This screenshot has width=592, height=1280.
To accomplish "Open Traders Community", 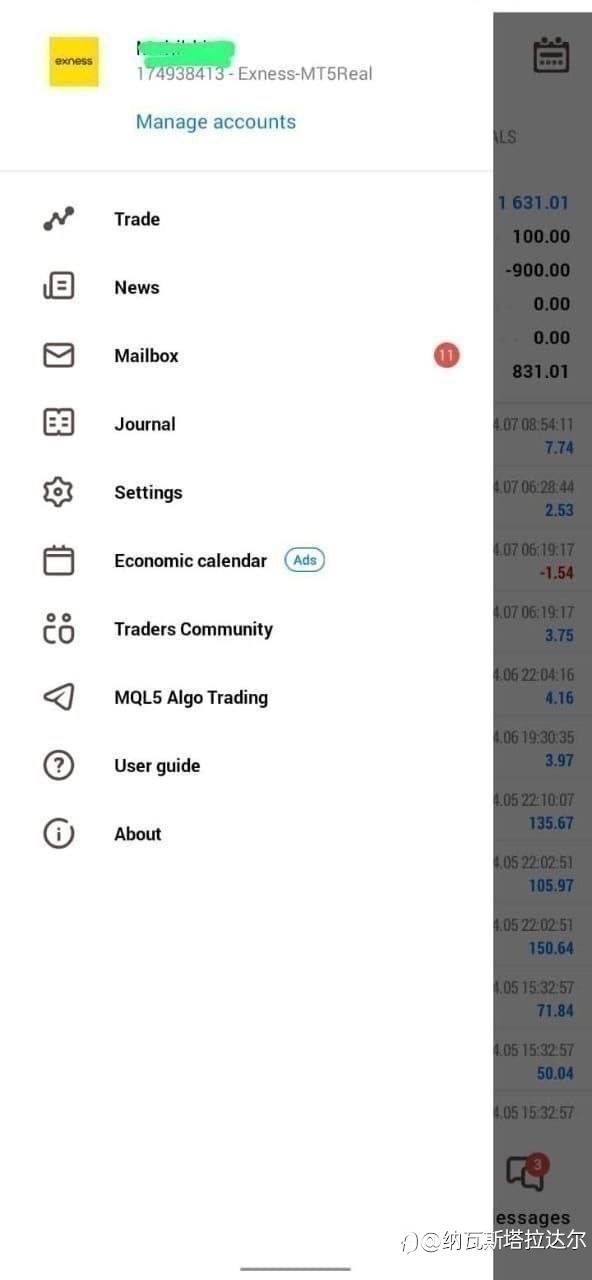I will (247, 629).
